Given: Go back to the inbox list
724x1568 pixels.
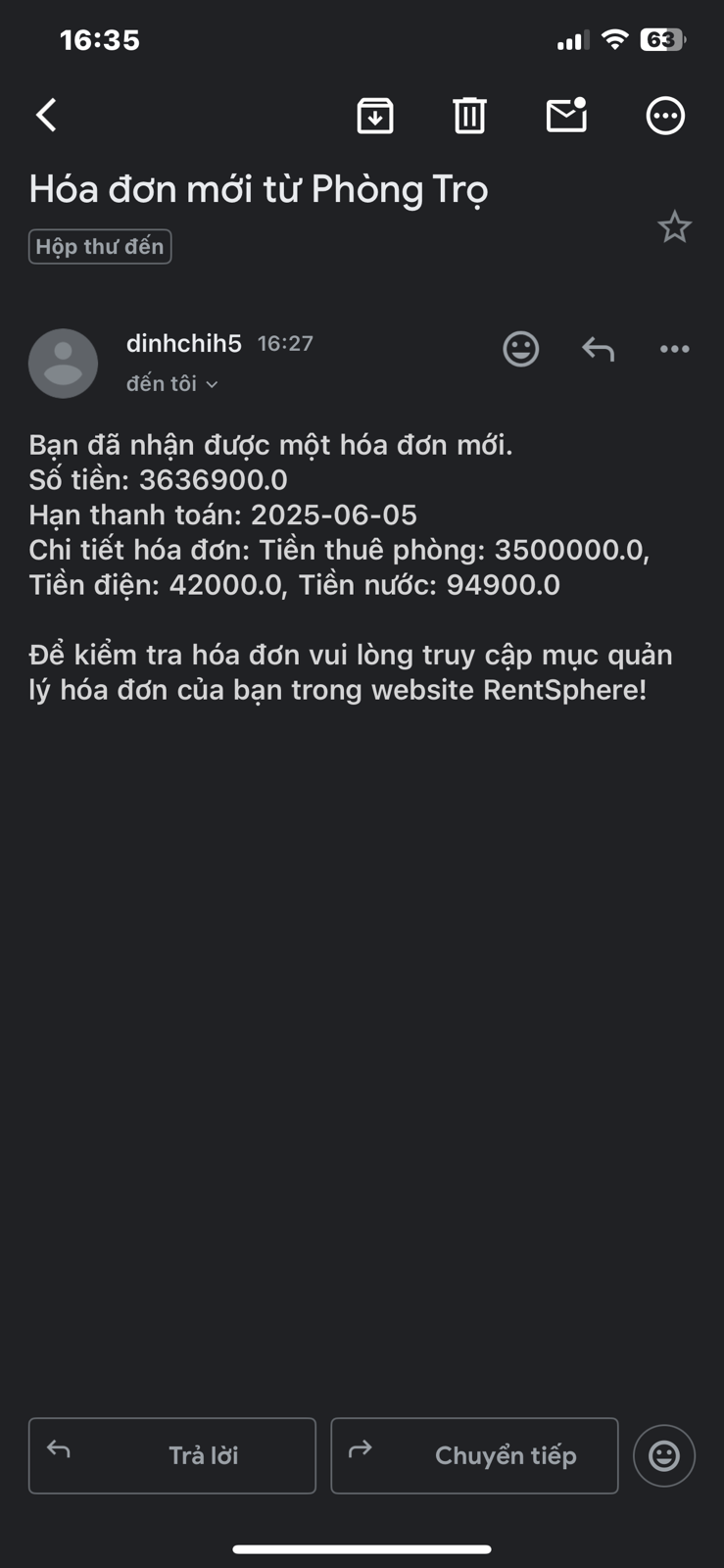Looking at the screenshot, I should click(46, 116).
